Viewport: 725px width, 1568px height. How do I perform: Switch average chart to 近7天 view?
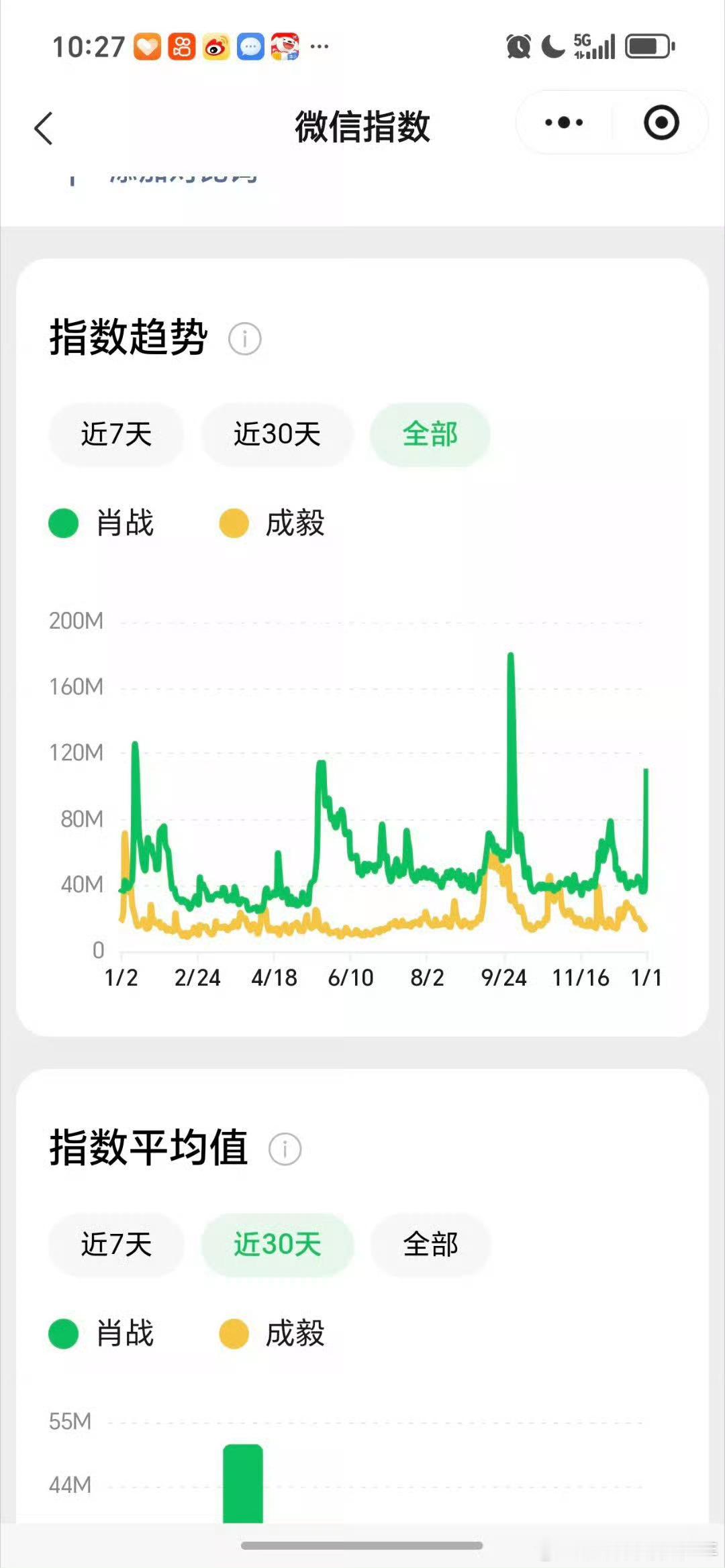[x=115, y=1245]
